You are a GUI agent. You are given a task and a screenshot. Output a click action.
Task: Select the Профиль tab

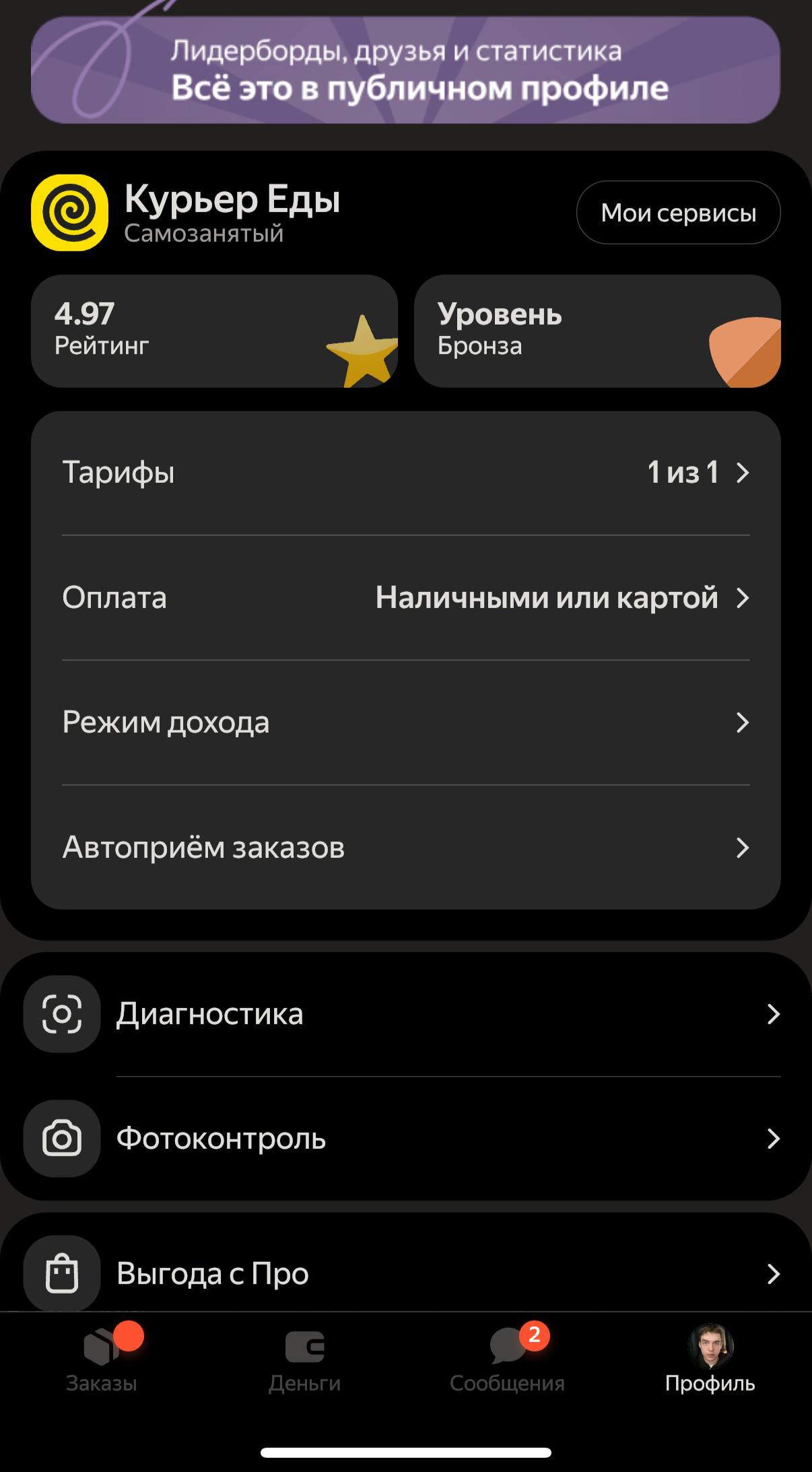(710, 1360)
